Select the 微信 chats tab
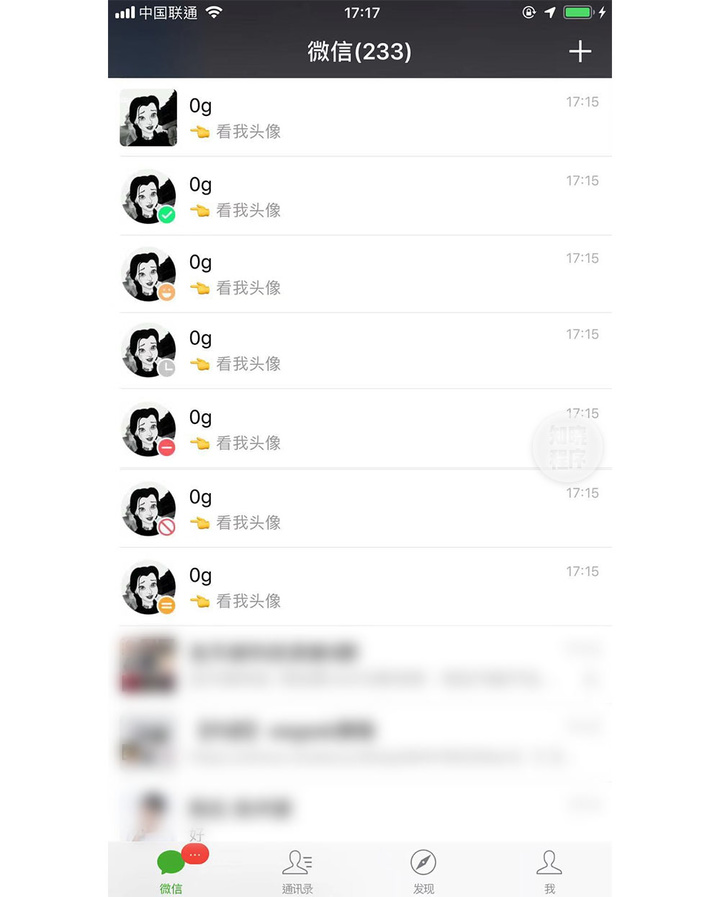 (171, 870)
